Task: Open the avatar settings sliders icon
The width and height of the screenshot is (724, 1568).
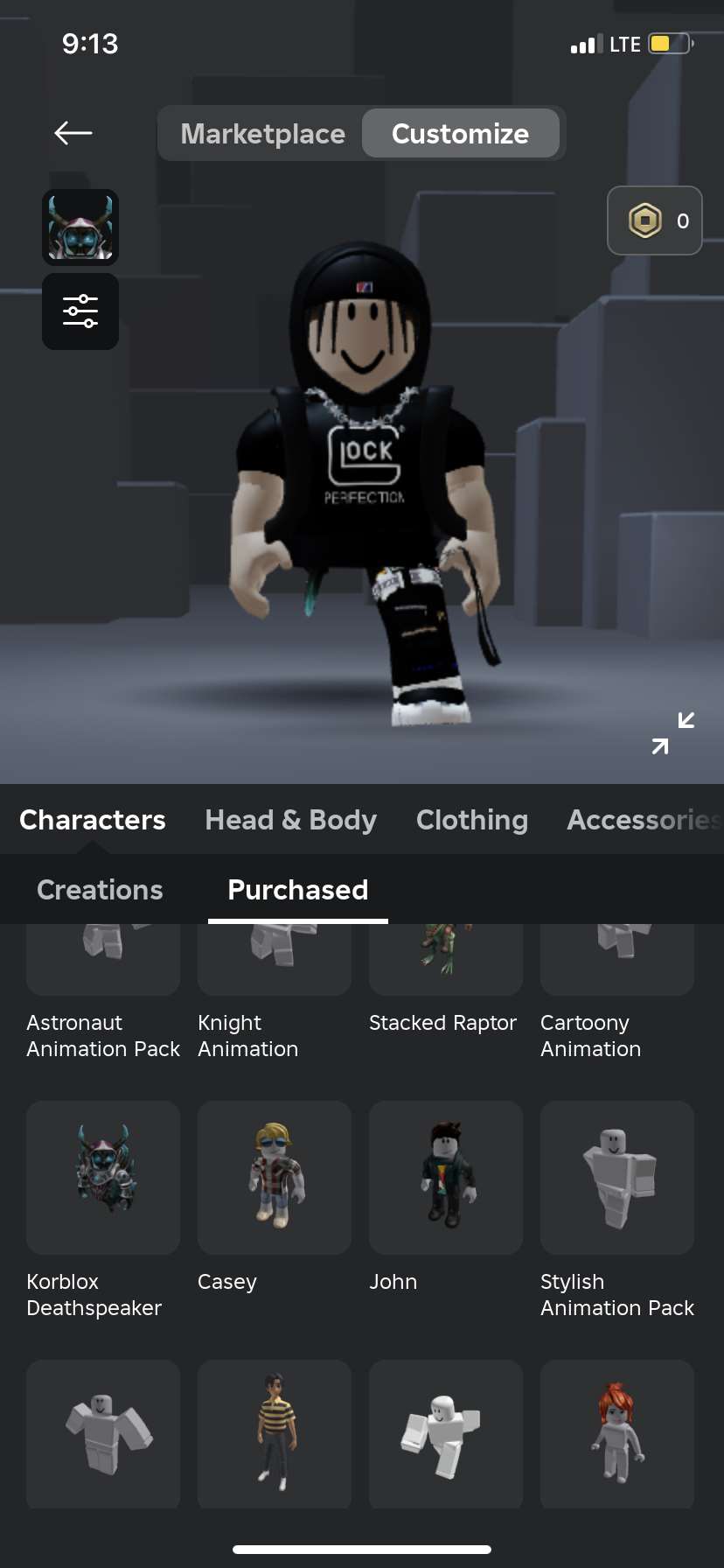Action: pyautogui.click(x=80, y=311)
